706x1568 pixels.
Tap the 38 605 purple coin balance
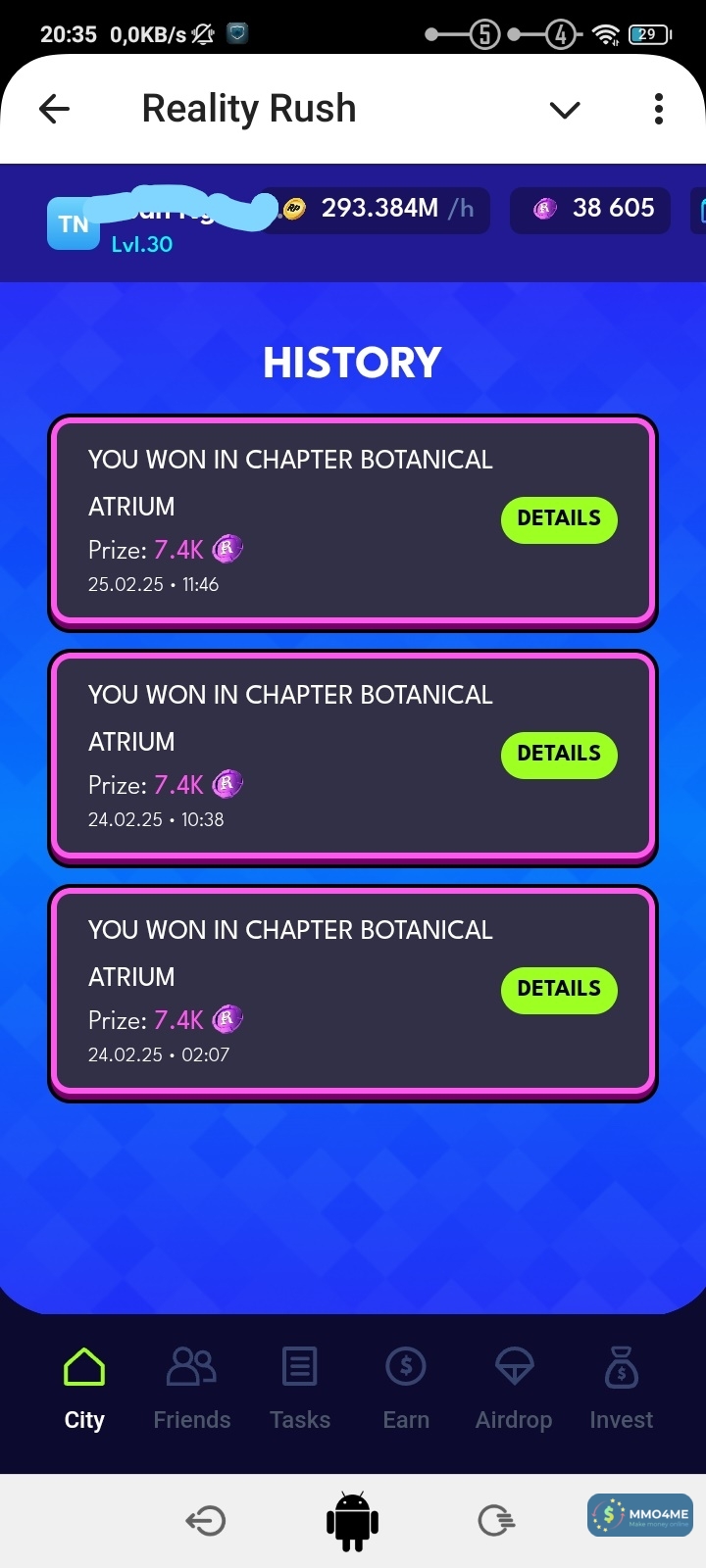point(591,209)
